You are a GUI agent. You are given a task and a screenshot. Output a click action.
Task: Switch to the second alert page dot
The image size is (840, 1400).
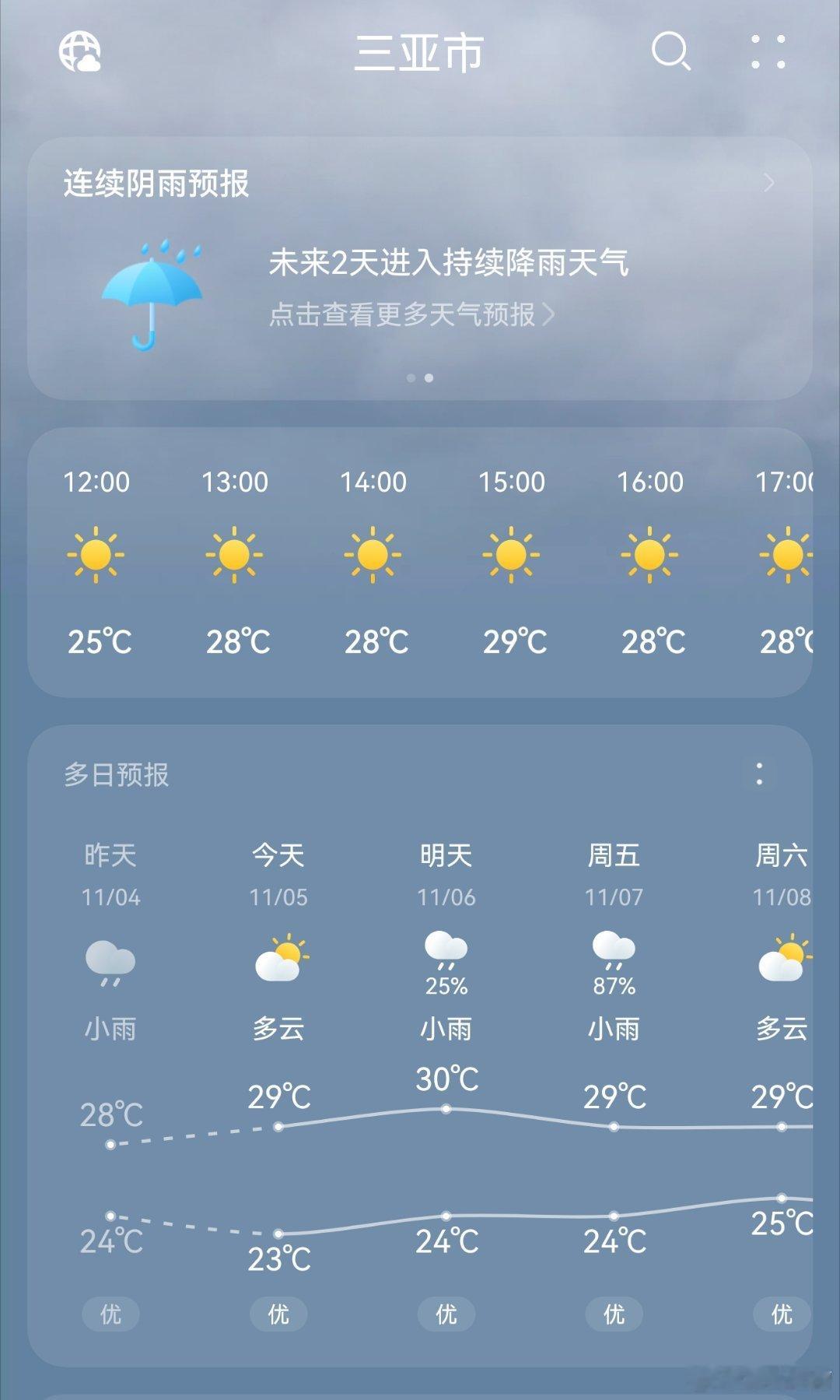pos(429,379)
